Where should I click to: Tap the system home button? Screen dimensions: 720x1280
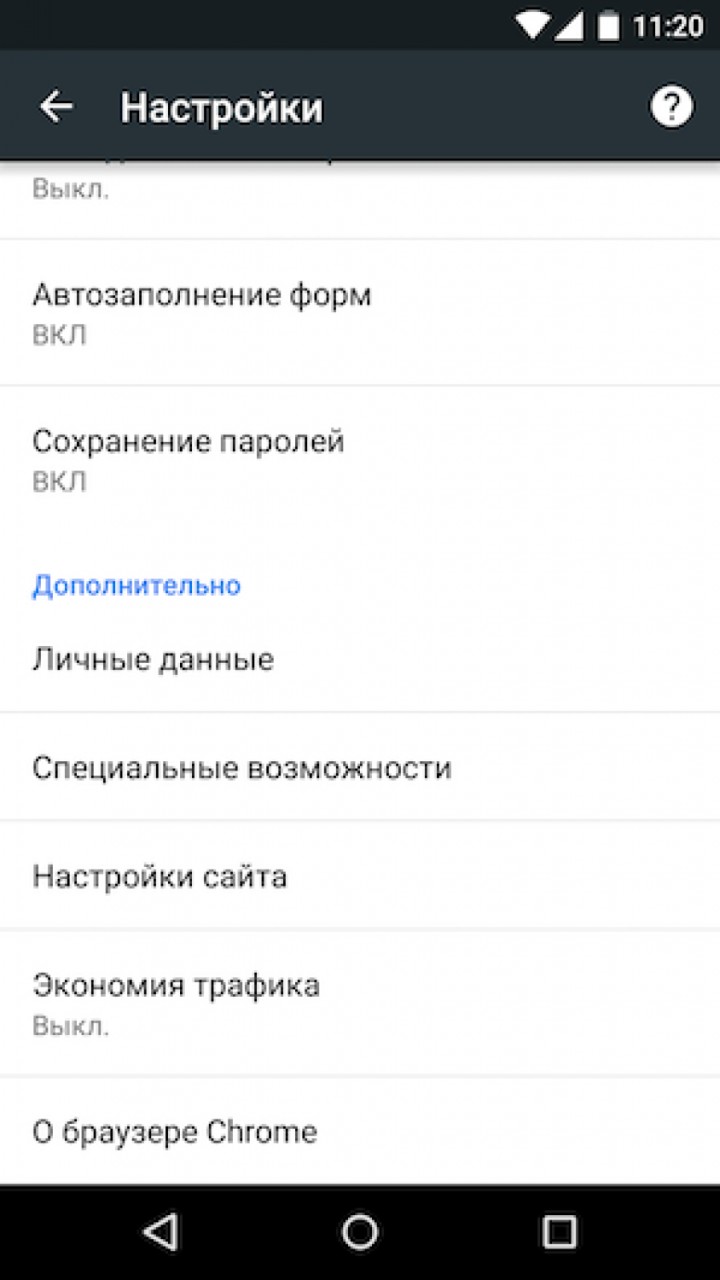360,1232
